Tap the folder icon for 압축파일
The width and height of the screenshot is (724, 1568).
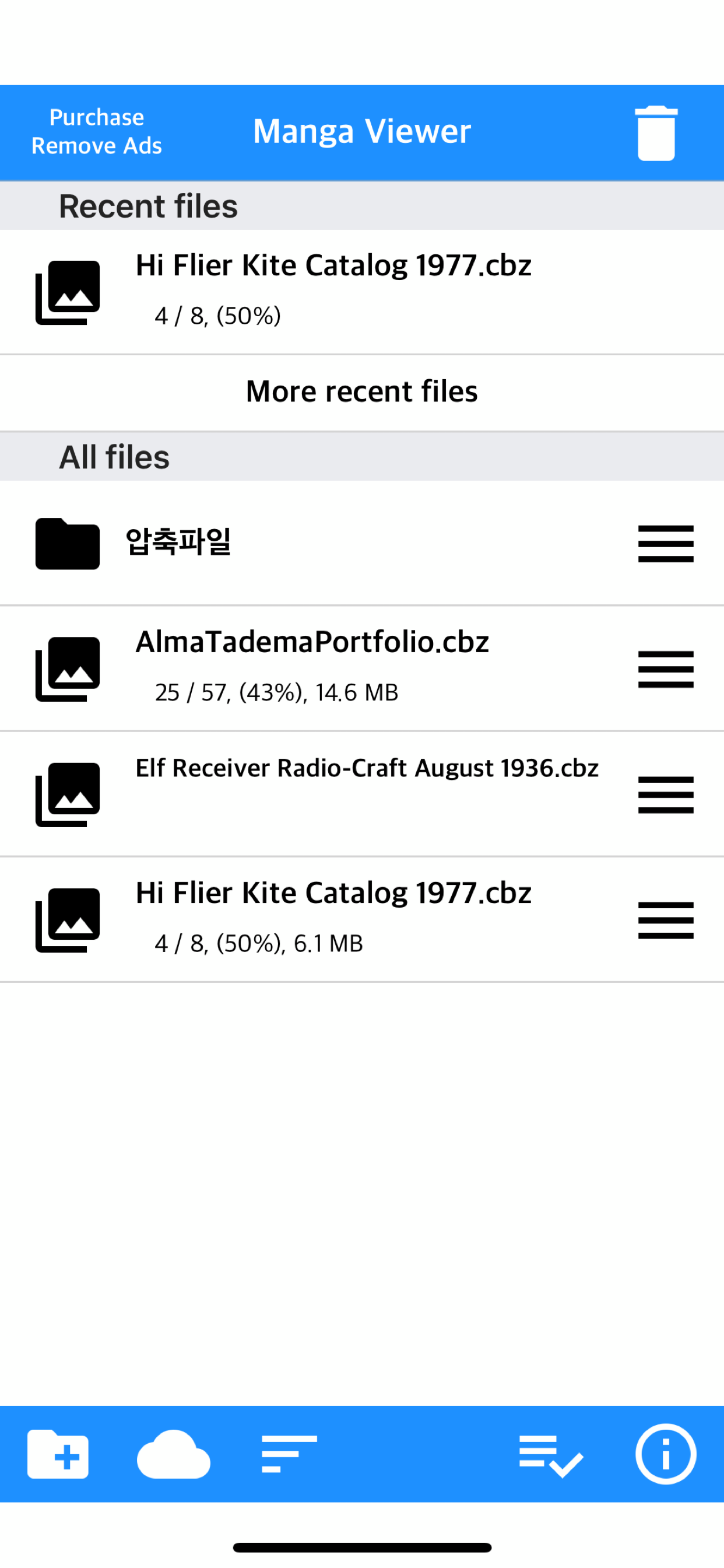pyautogui.click(x=67, y=544)
